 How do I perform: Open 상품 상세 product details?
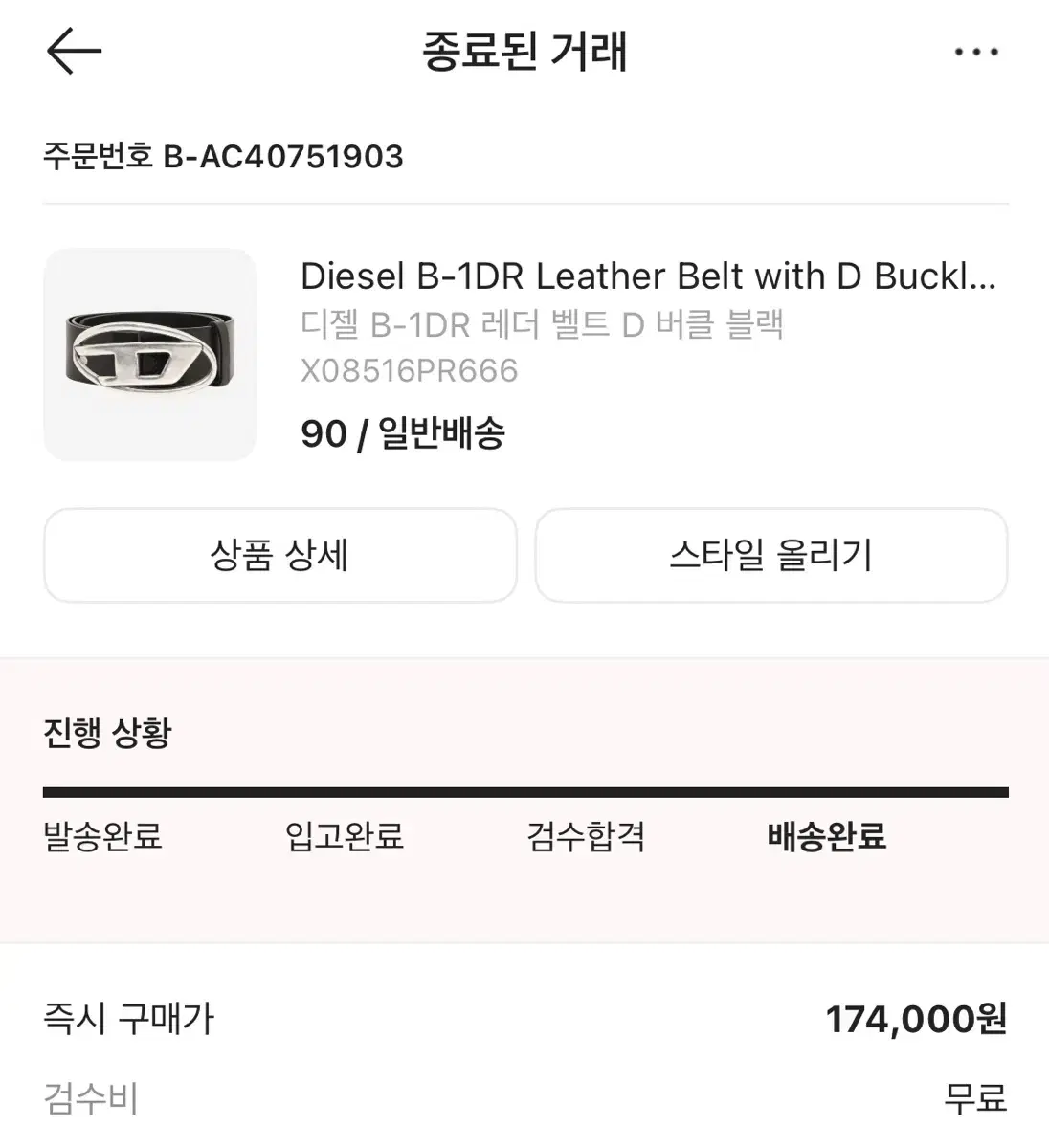(279, 555)
